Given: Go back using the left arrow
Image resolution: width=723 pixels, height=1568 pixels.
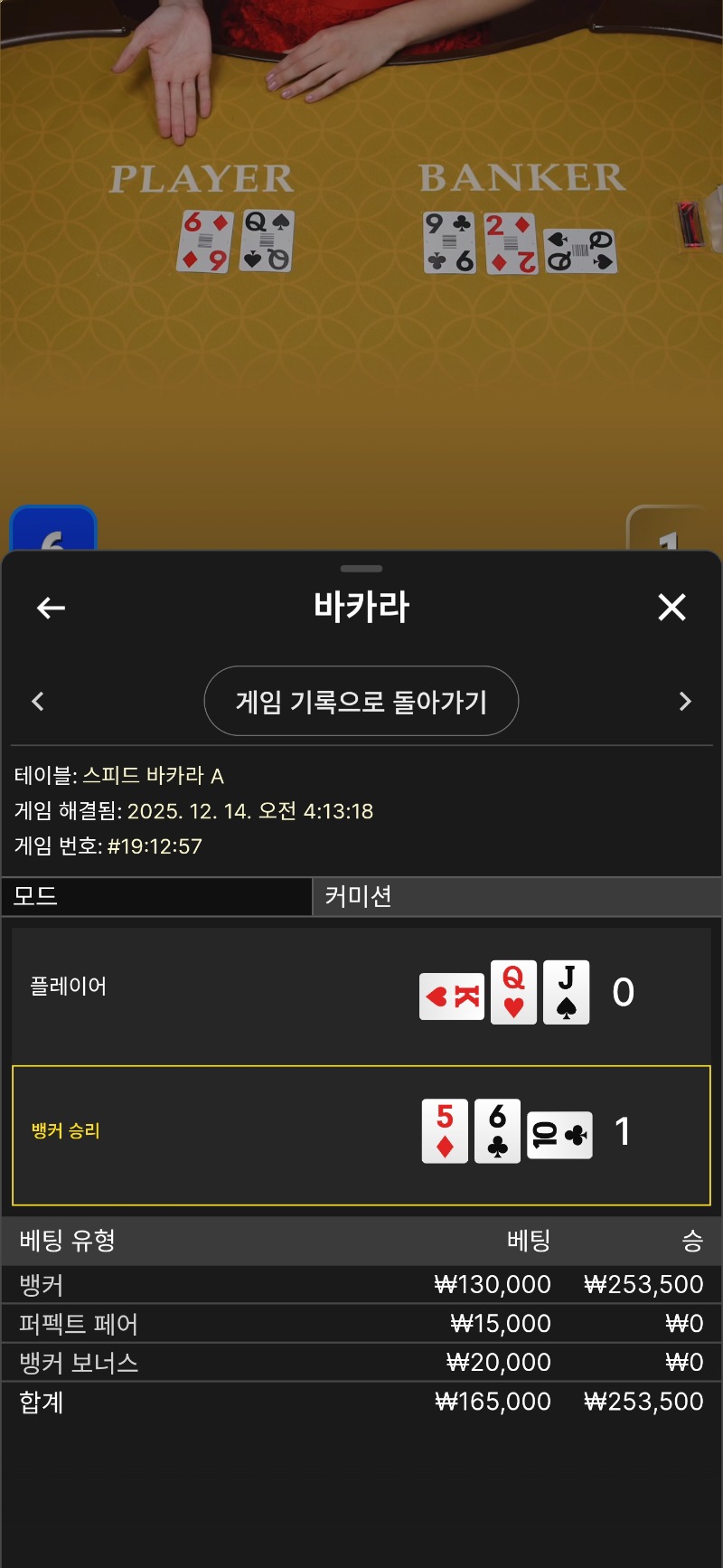Looking at the screenshot, I should point(51,608).
